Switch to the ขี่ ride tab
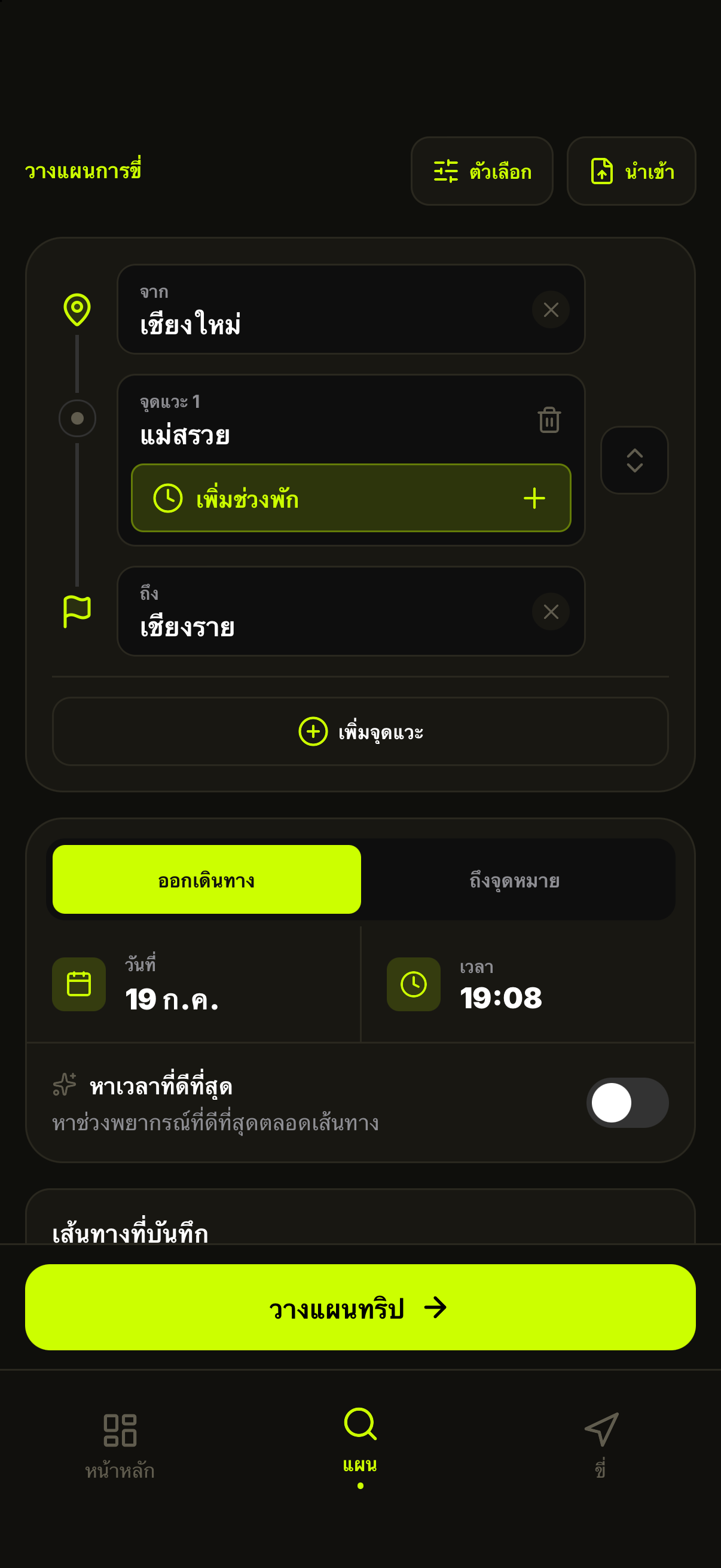This screenshot has width=721, height=1568. click(x=600, y=1445)
